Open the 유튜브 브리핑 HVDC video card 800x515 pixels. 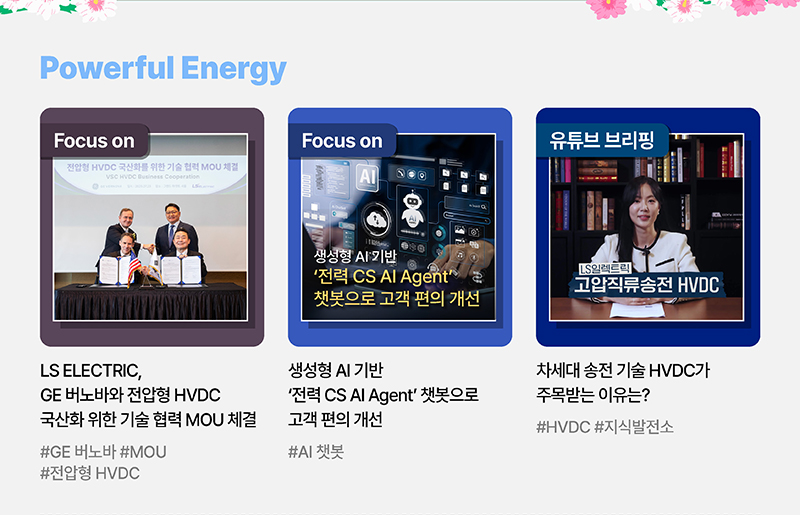647,228
